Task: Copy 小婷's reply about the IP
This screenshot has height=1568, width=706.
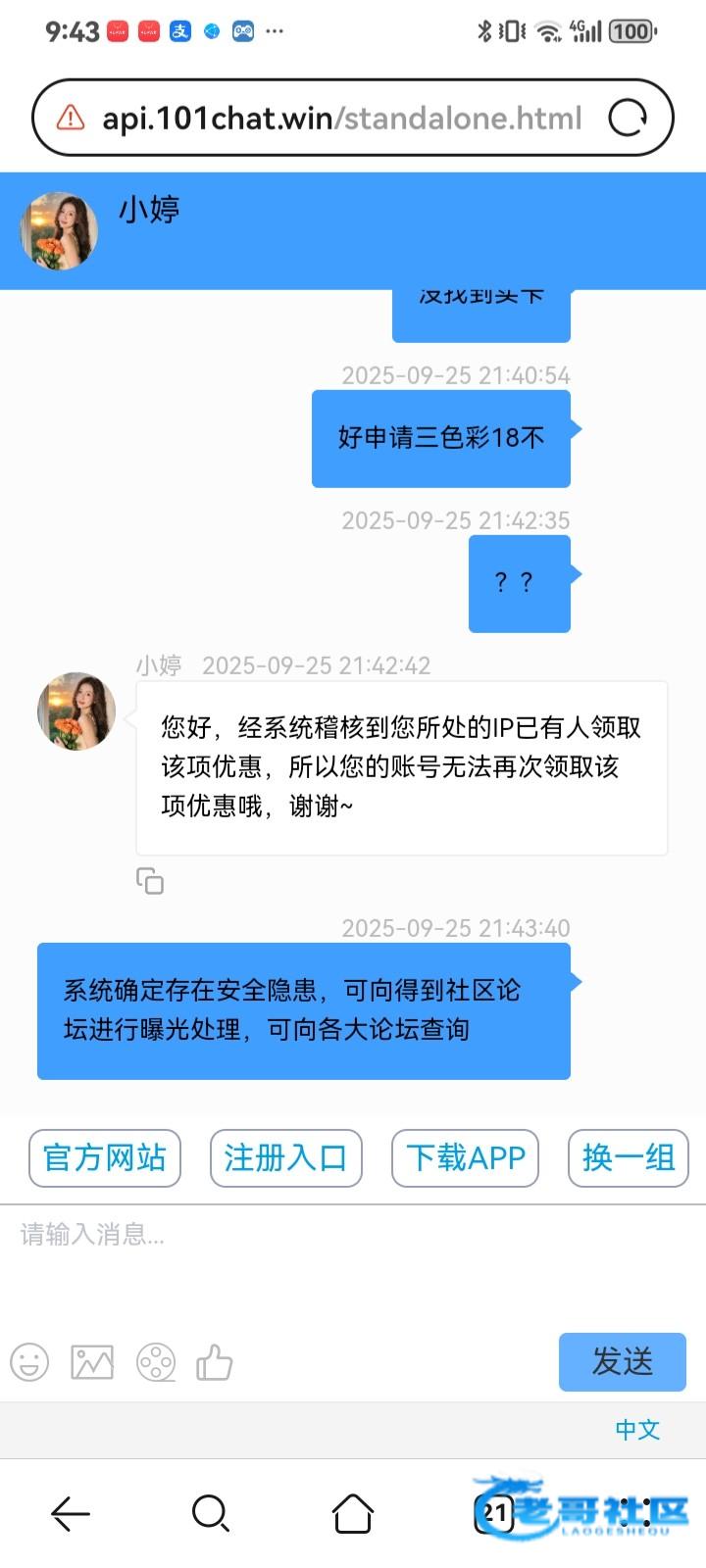Action: point(150,881)
